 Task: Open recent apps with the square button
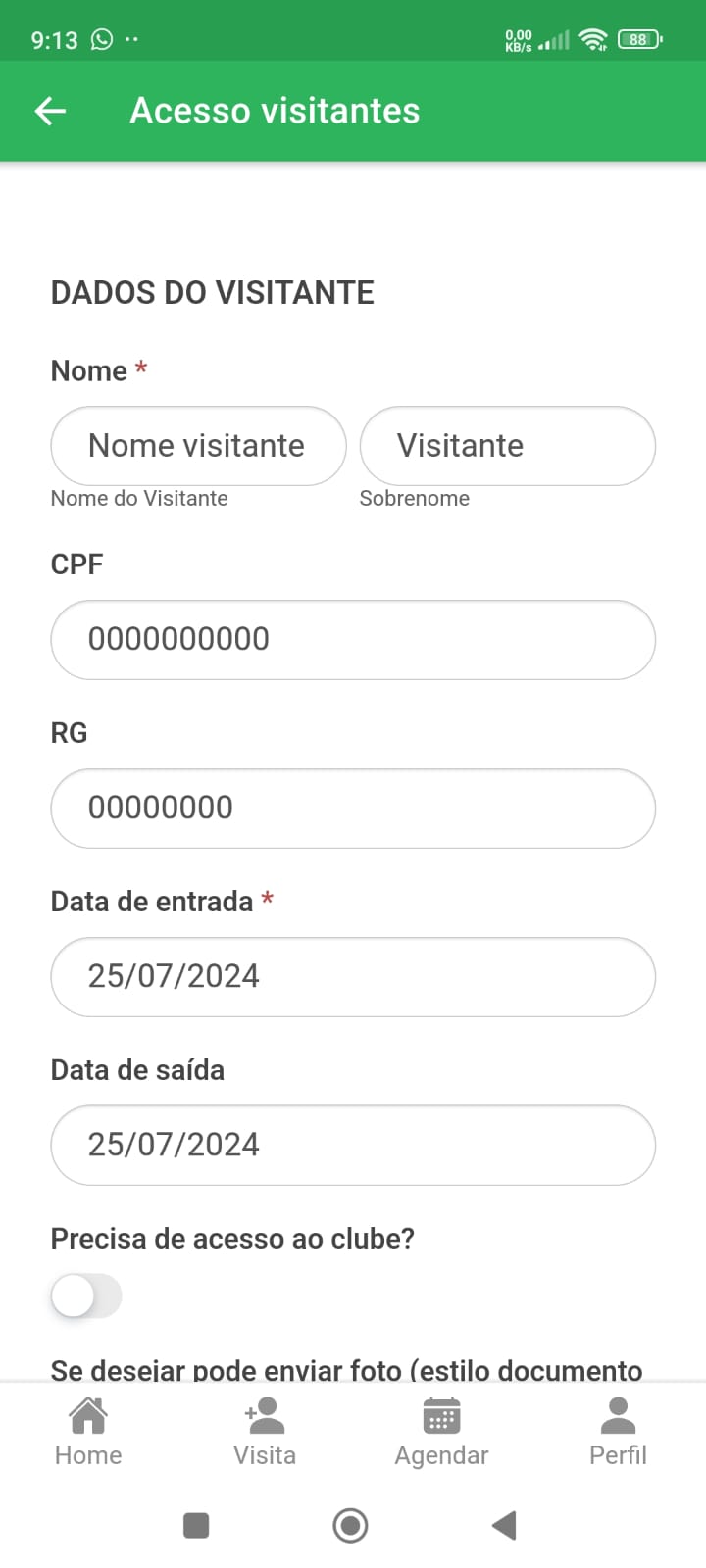pos(196,1525)
